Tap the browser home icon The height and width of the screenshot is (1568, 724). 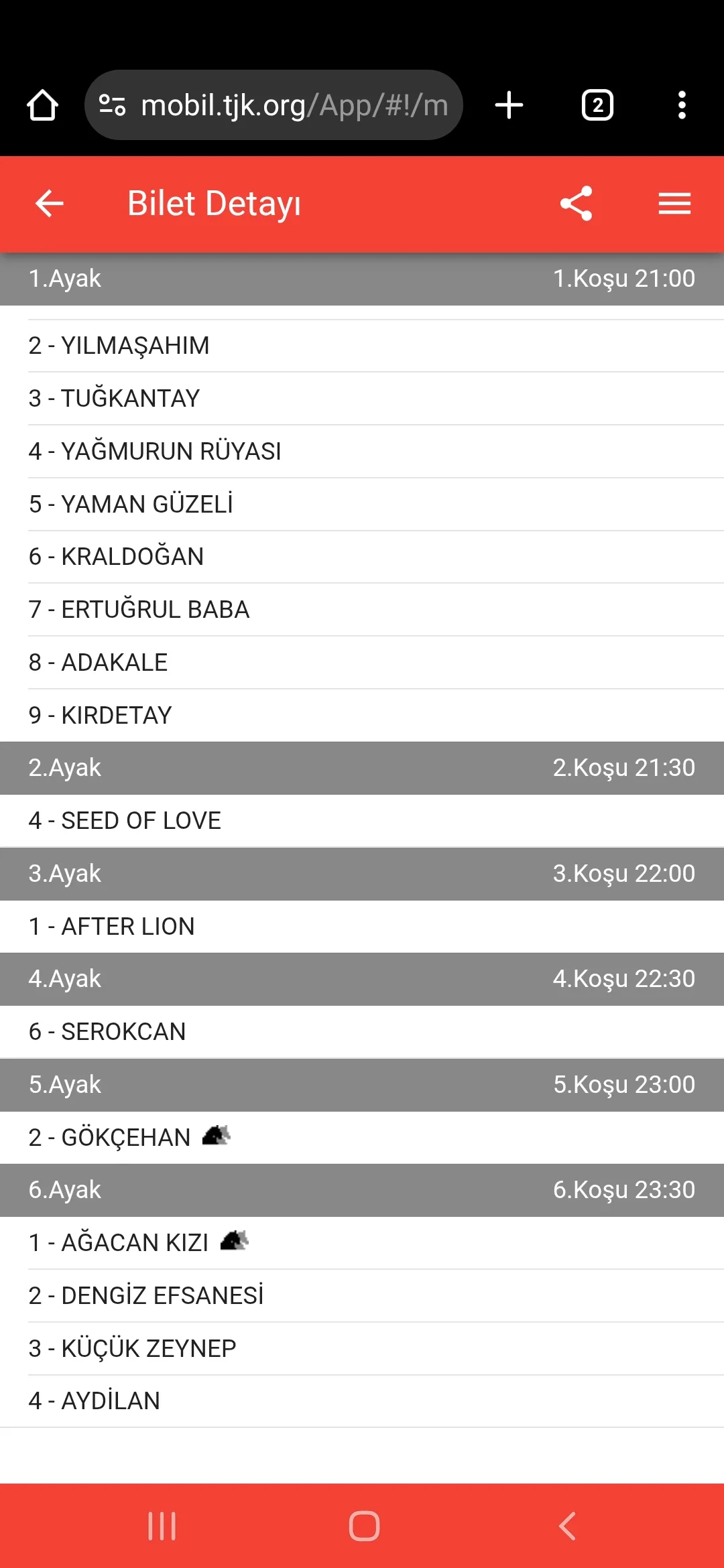pyautogui.click(x=42, y=105)
